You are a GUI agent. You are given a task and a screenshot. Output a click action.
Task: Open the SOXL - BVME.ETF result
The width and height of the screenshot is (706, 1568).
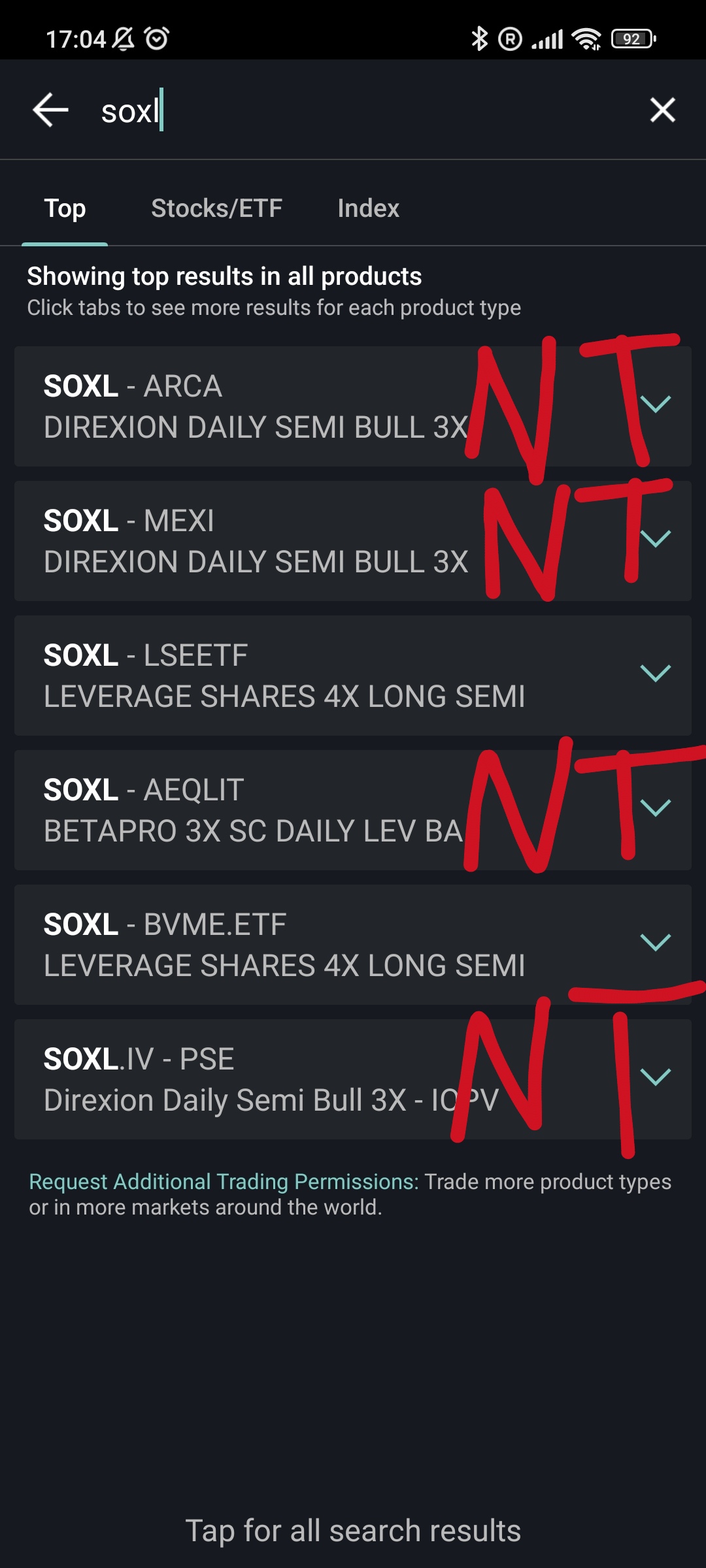[x=353, y=945]
